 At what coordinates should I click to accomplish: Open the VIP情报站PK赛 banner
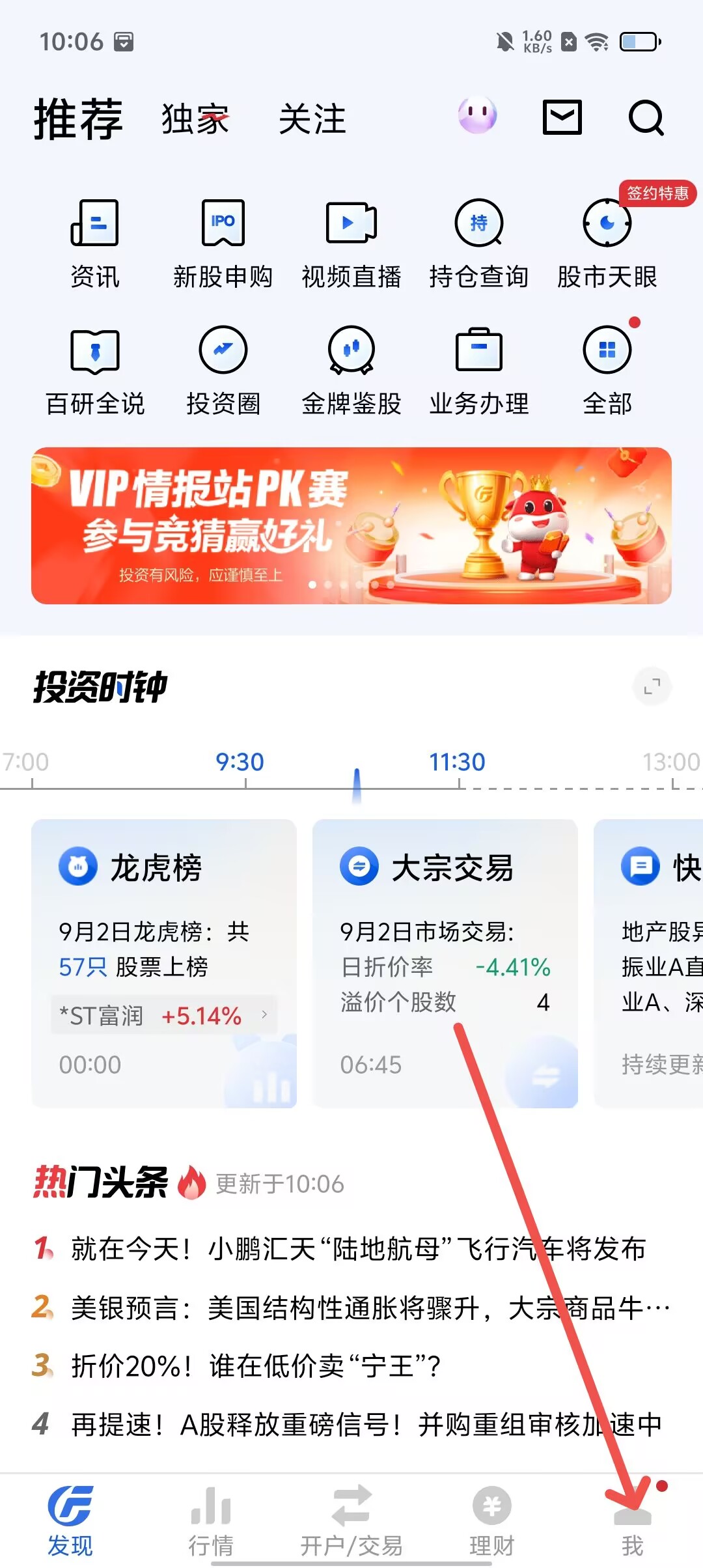point(351,525)
